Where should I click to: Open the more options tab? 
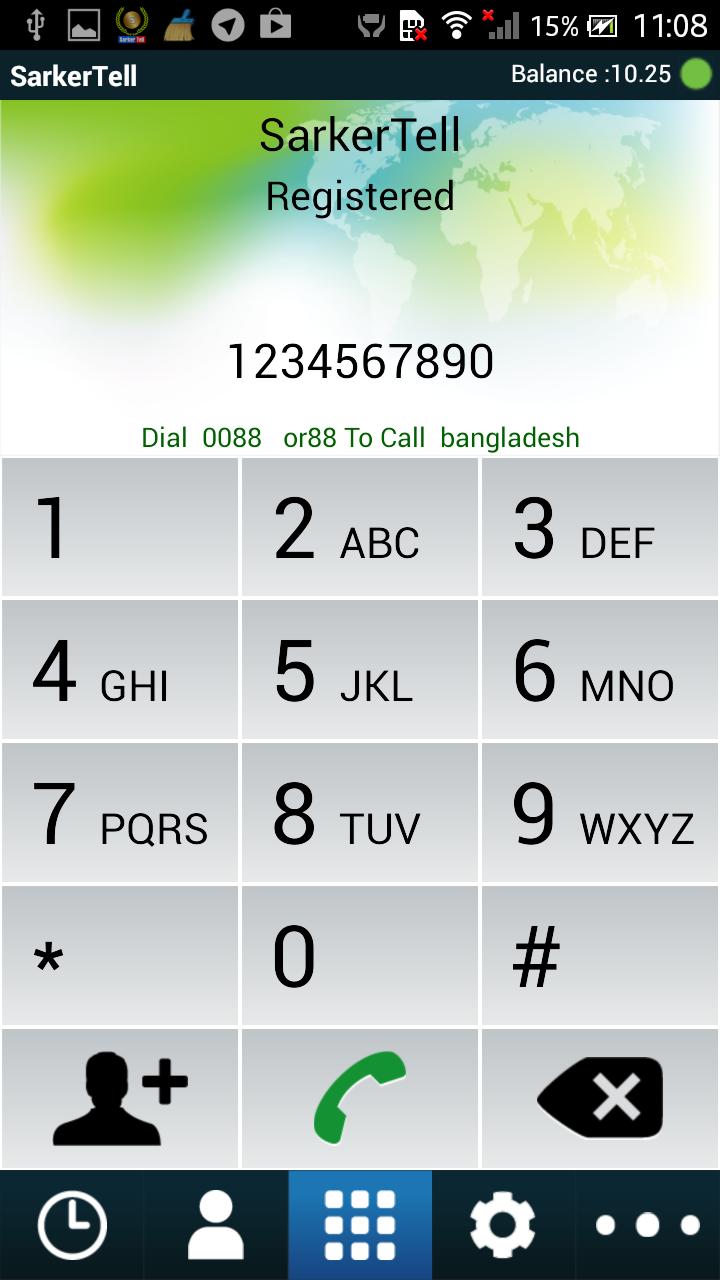tap(647, 1225)
